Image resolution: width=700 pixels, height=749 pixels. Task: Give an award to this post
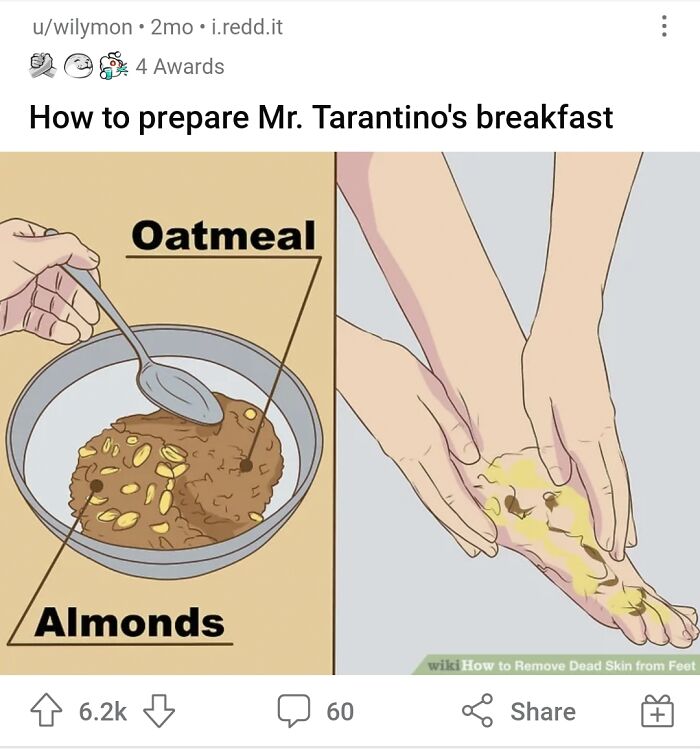[x=654, y=712]
